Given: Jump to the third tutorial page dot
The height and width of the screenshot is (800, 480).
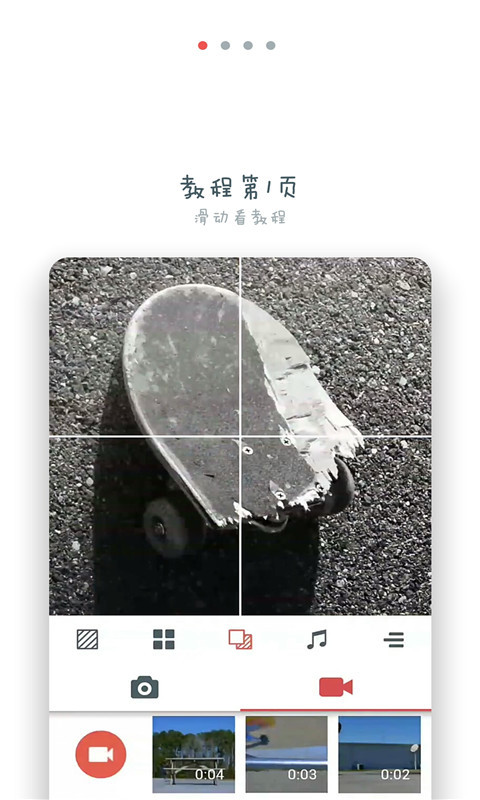Looking at the screenshot, I should (x=248, y=45).
